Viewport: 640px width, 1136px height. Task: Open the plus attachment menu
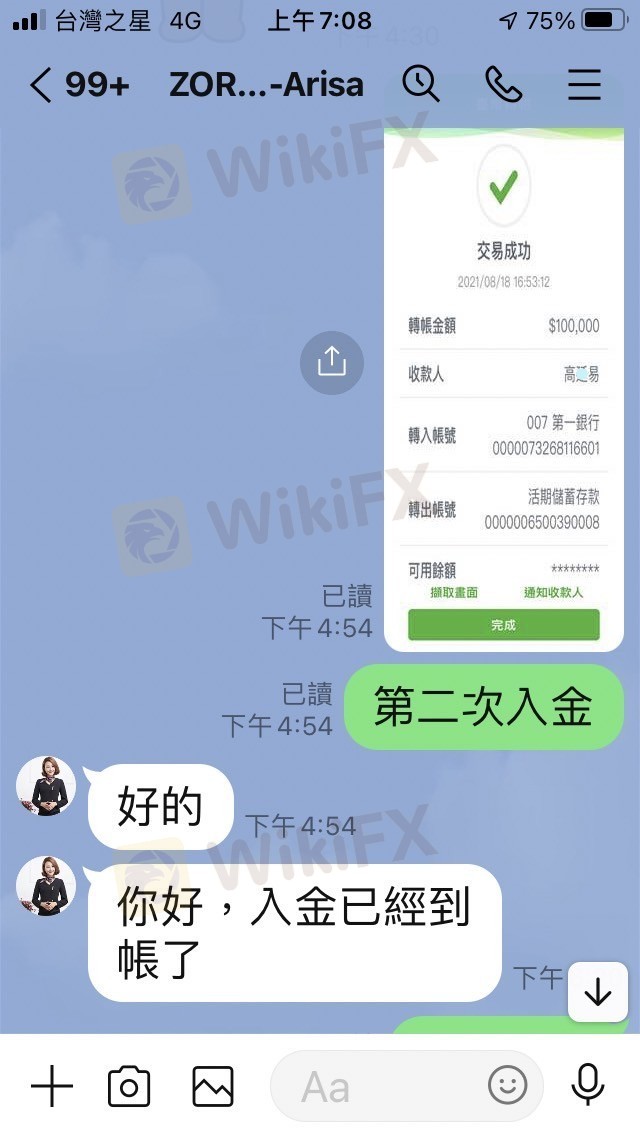click(x=52, y=1086)
